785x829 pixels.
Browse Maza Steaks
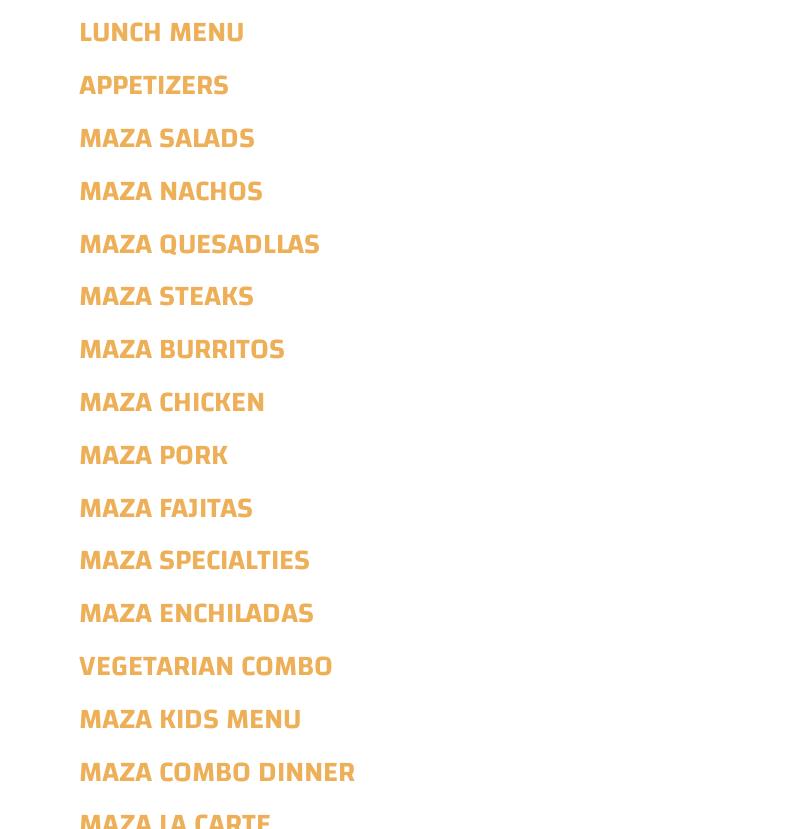coord(166,297)
